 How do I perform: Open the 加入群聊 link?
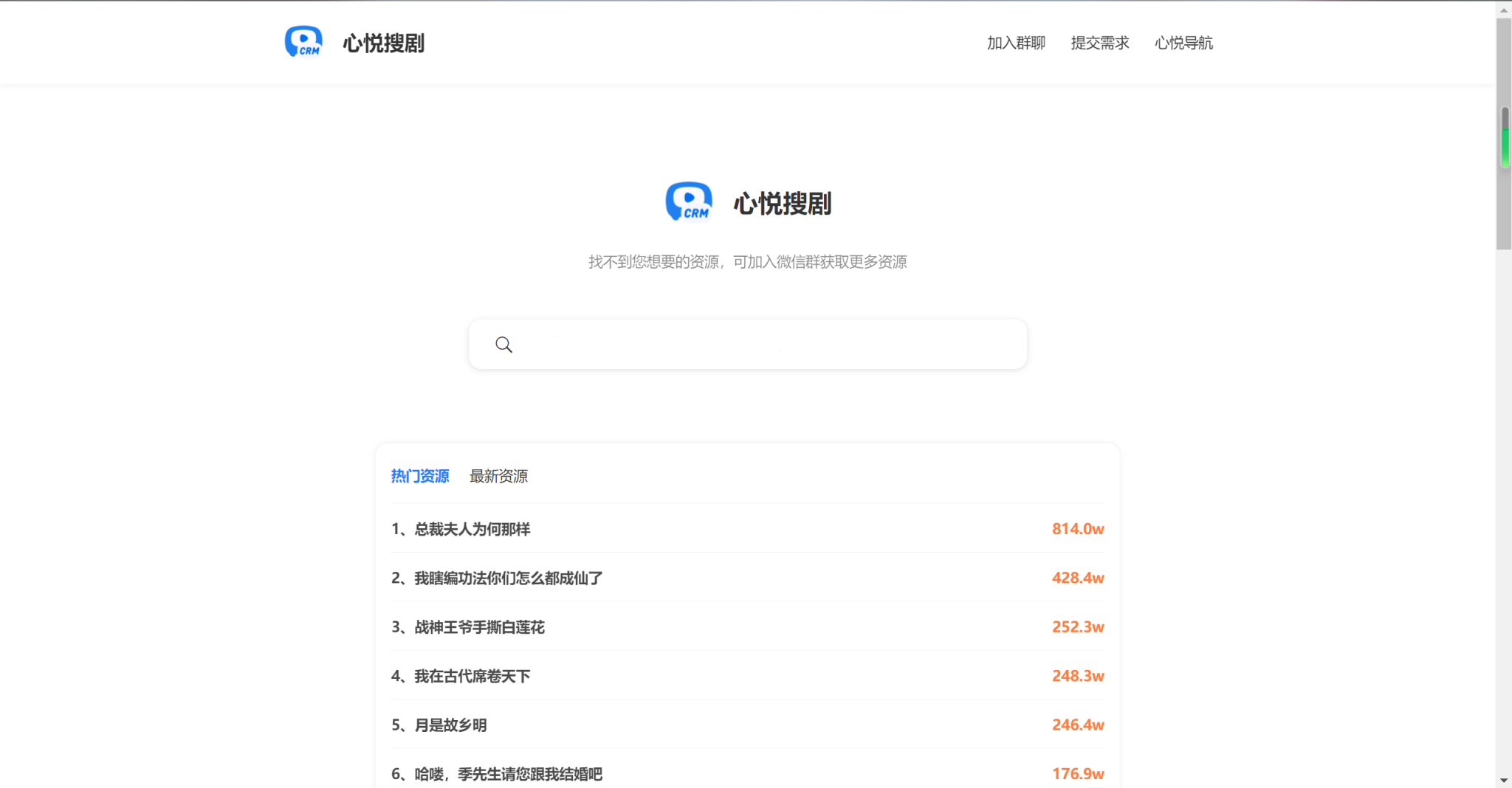1016,43
